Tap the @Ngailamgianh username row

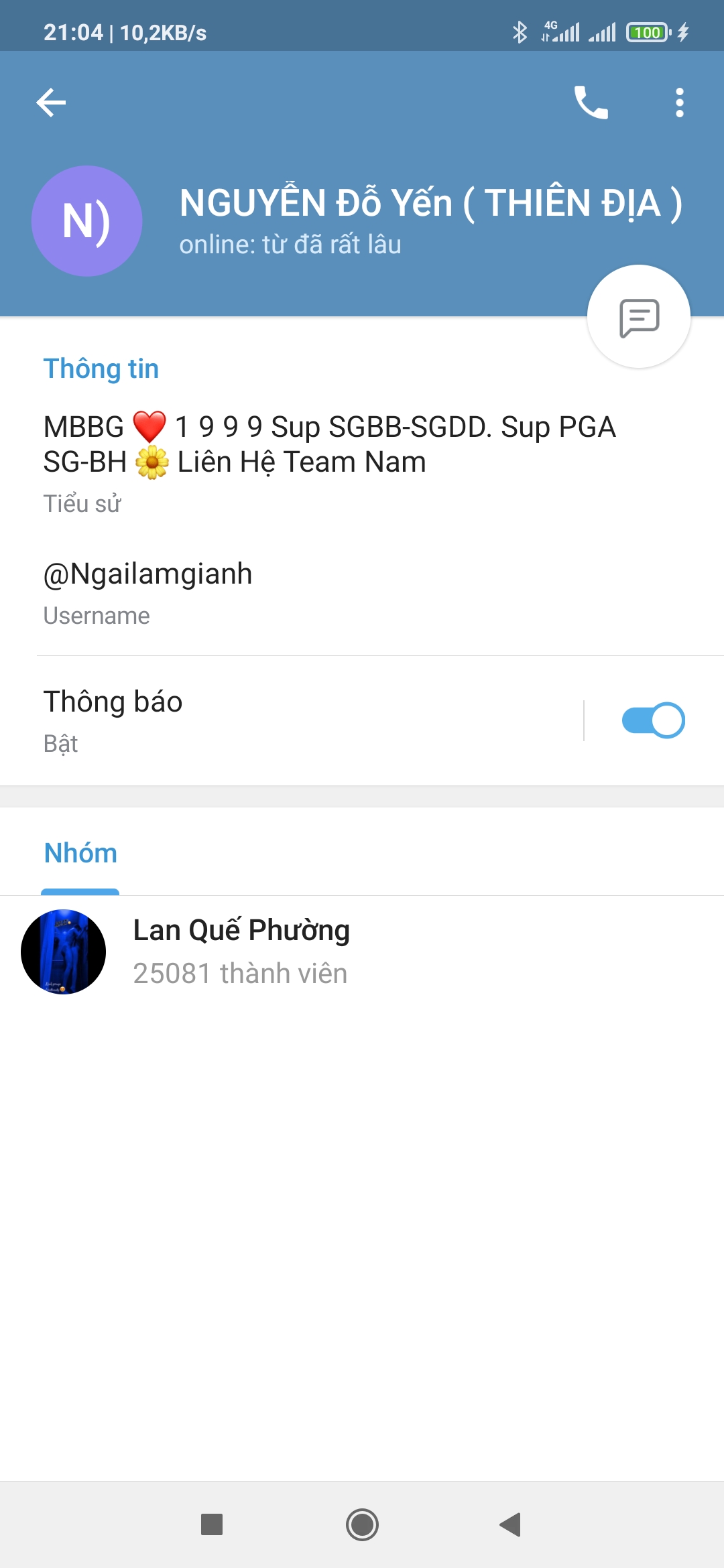pos(362,592)
